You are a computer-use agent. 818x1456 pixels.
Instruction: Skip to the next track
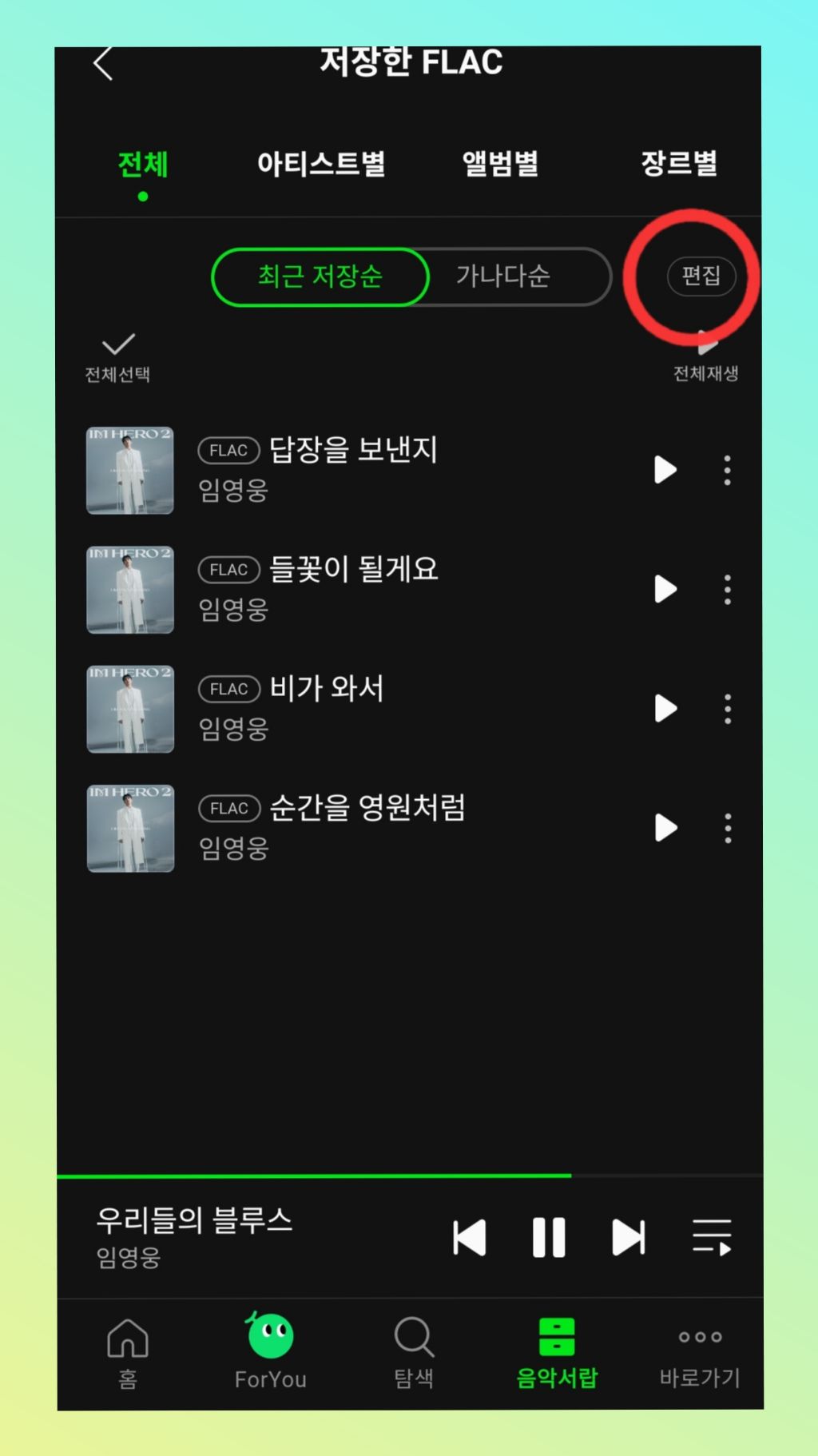click(629, 1238)
